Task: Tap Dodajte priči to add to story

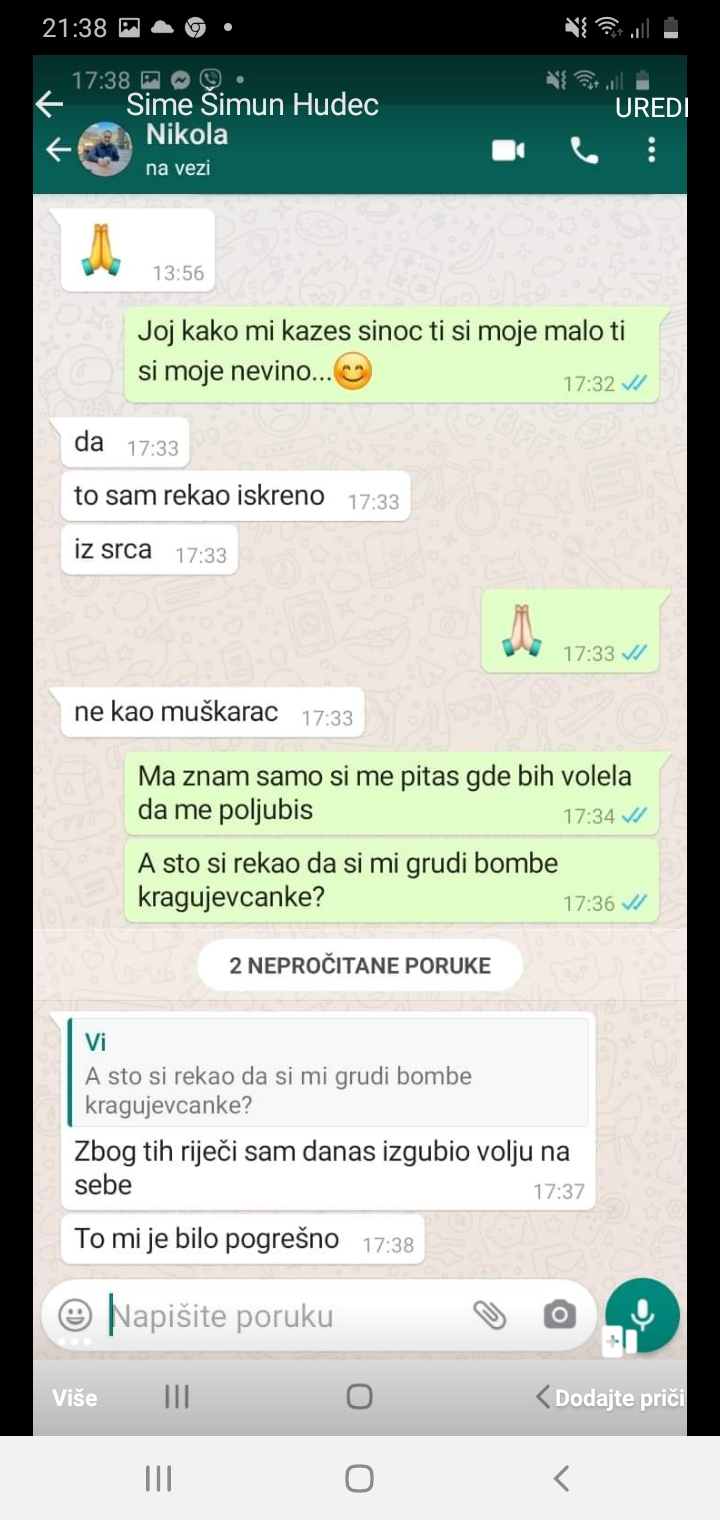Action: pos(610,1397)
